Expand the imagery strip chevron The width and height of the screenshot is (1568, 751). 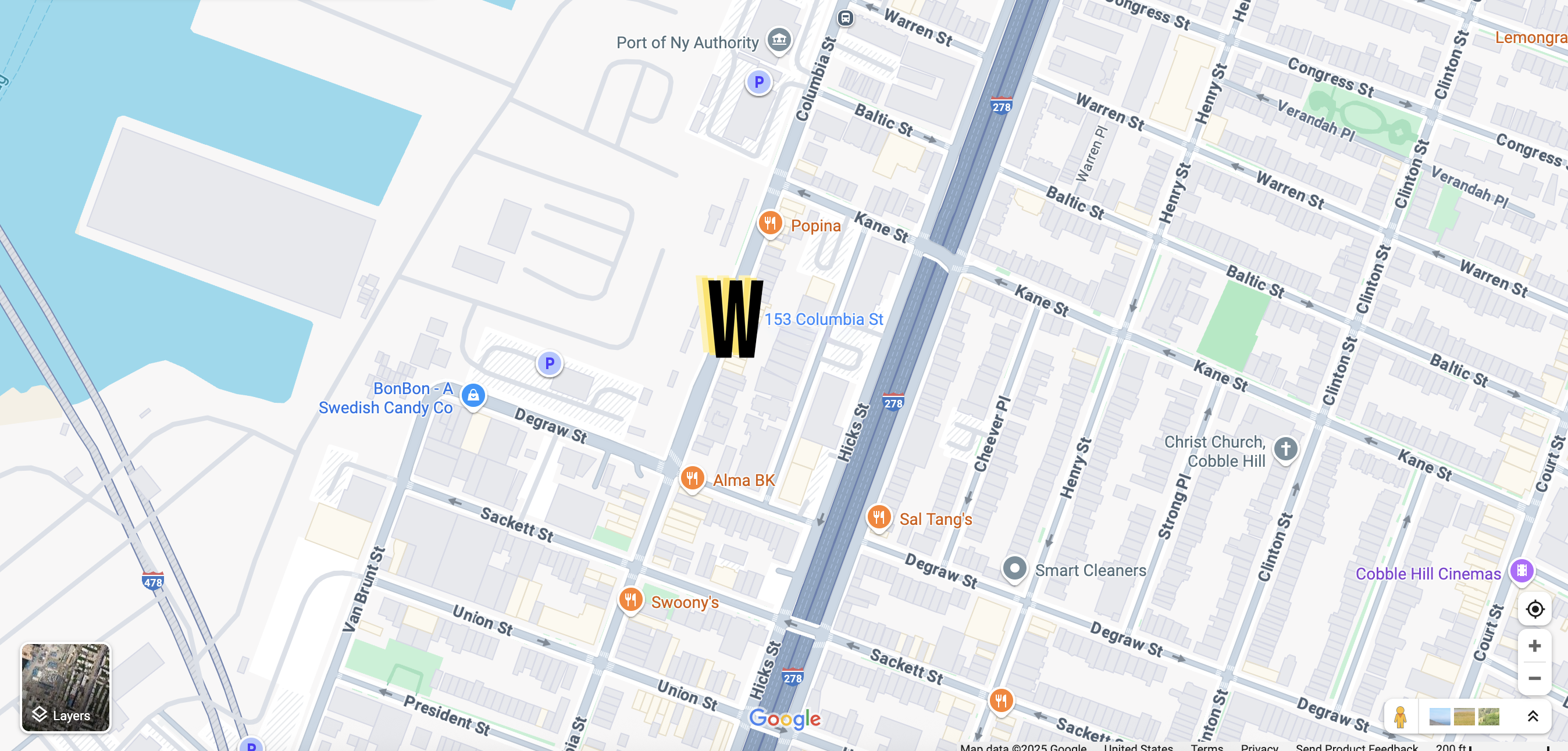pos(1533,716)
